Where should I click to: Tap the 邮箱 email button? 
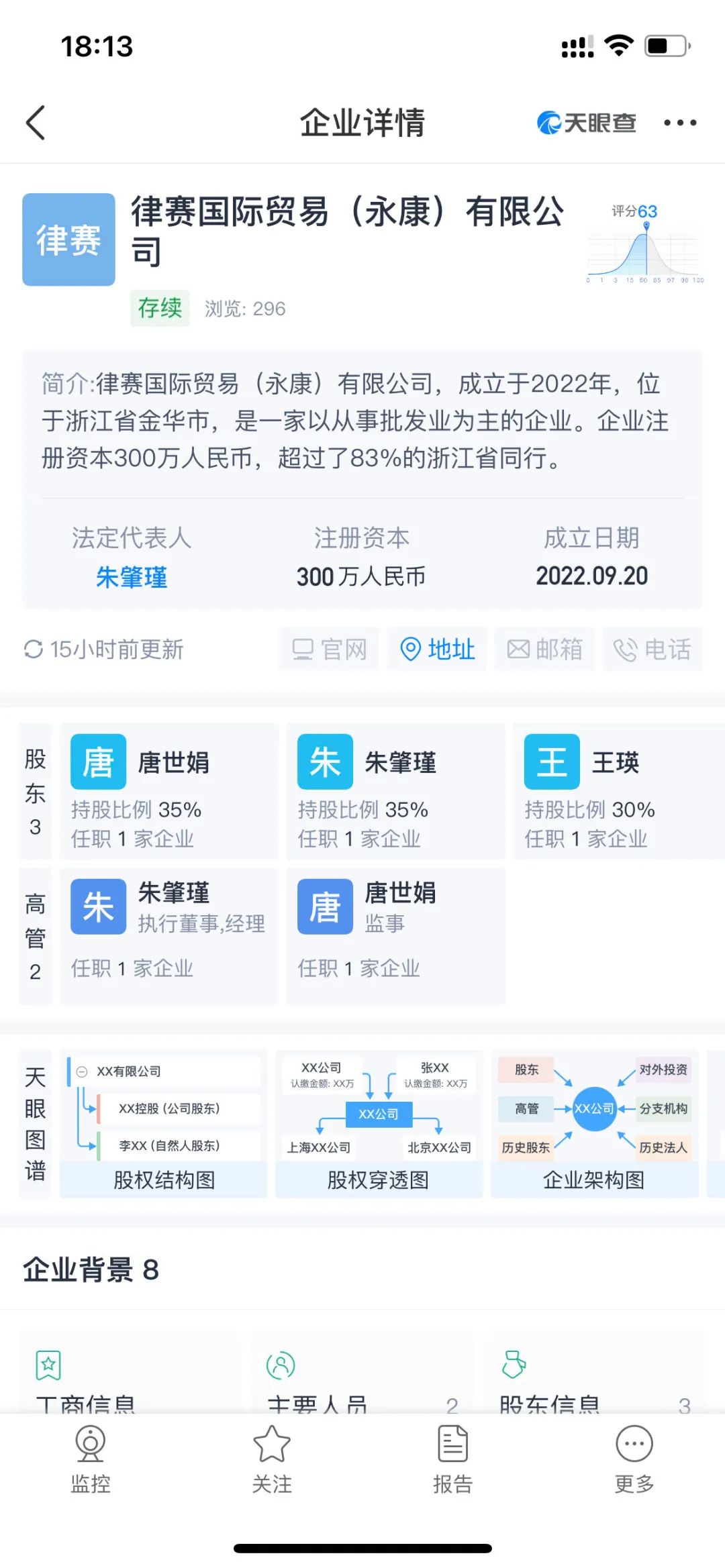click(544, 649)
